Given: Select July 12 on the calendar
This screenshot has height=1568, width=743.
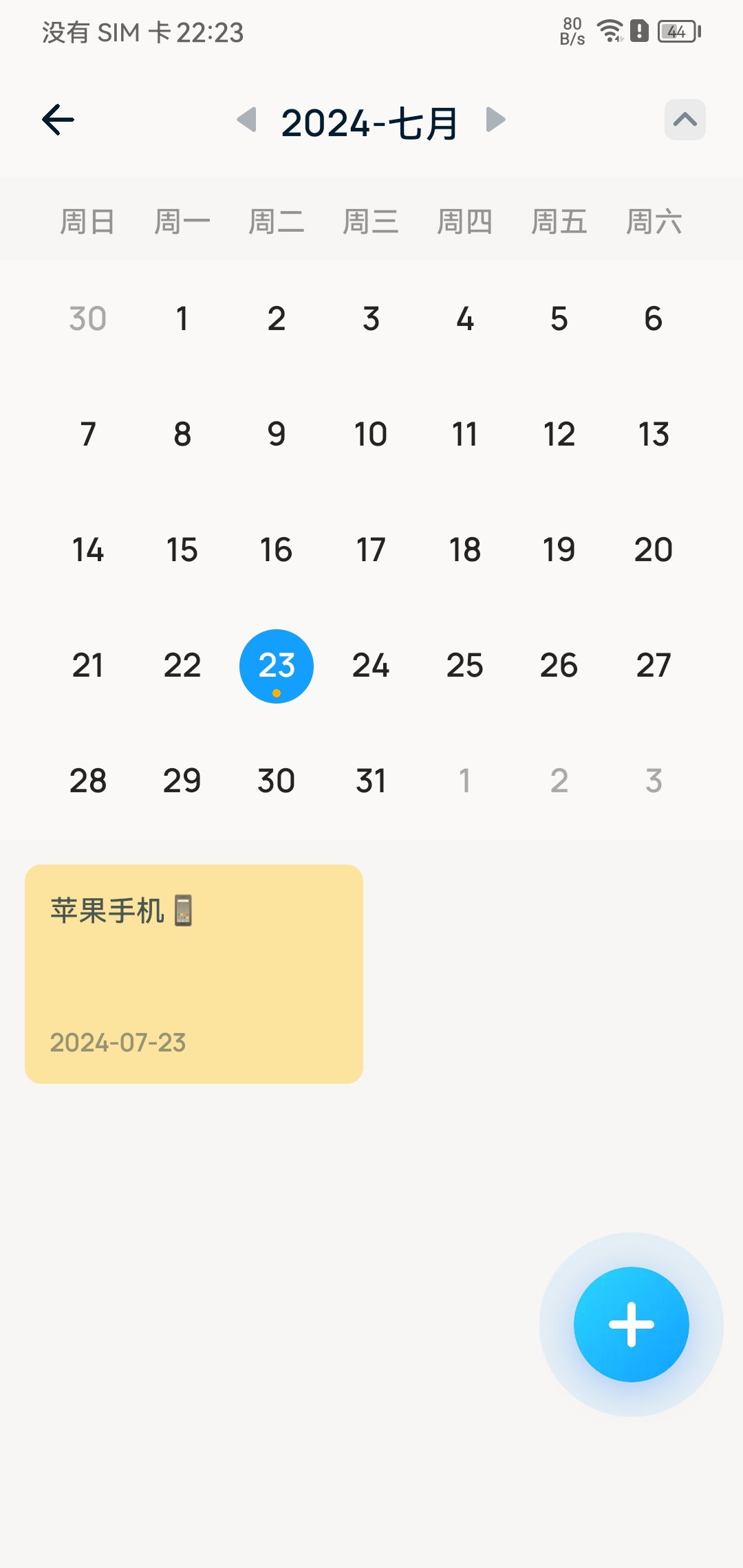Looking at the screenshot, I should 559,435.
